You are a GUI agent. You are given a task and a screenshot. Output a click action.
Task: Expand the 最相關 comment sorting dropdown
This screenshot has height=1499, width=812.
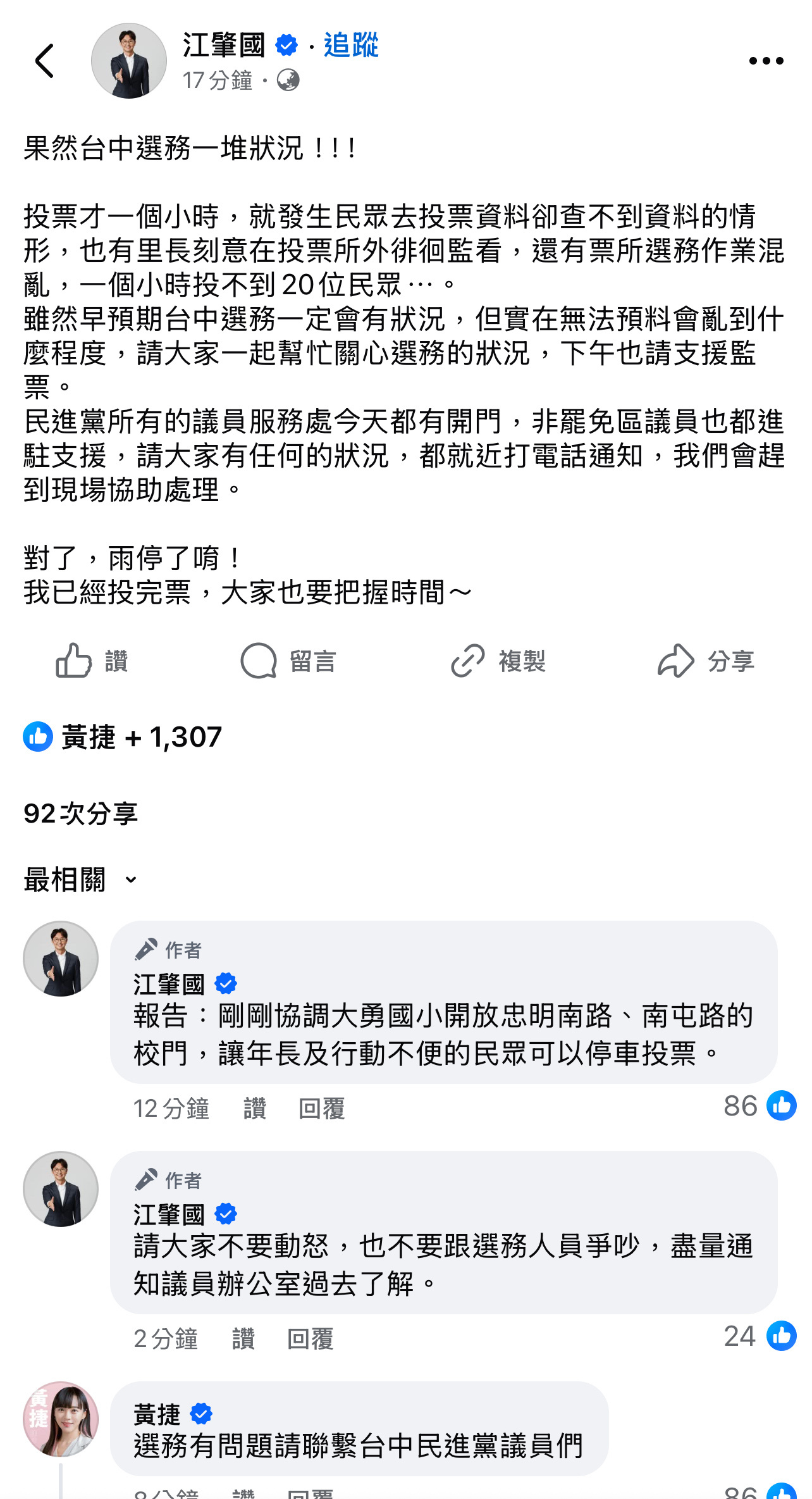click(80, 880)
